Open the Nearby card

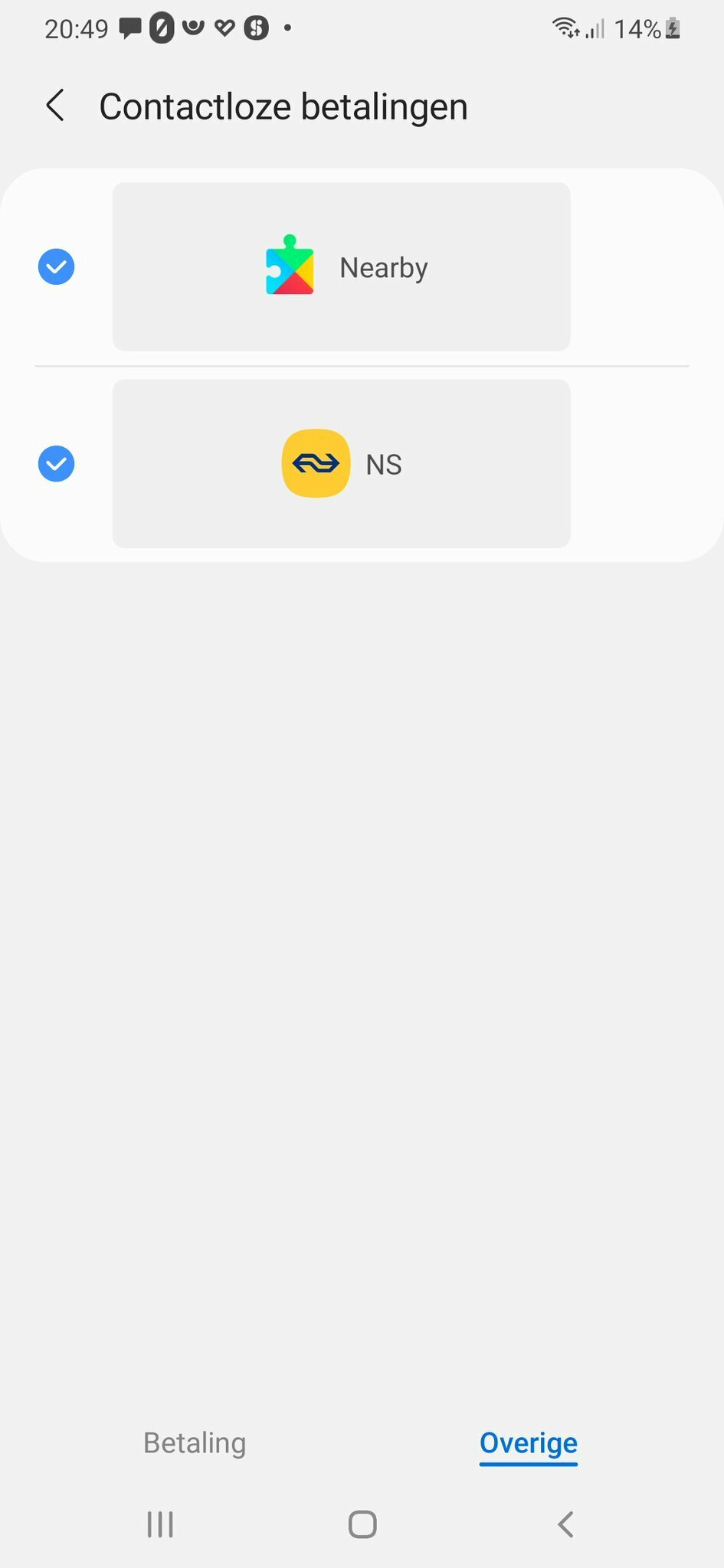point(341,266)
